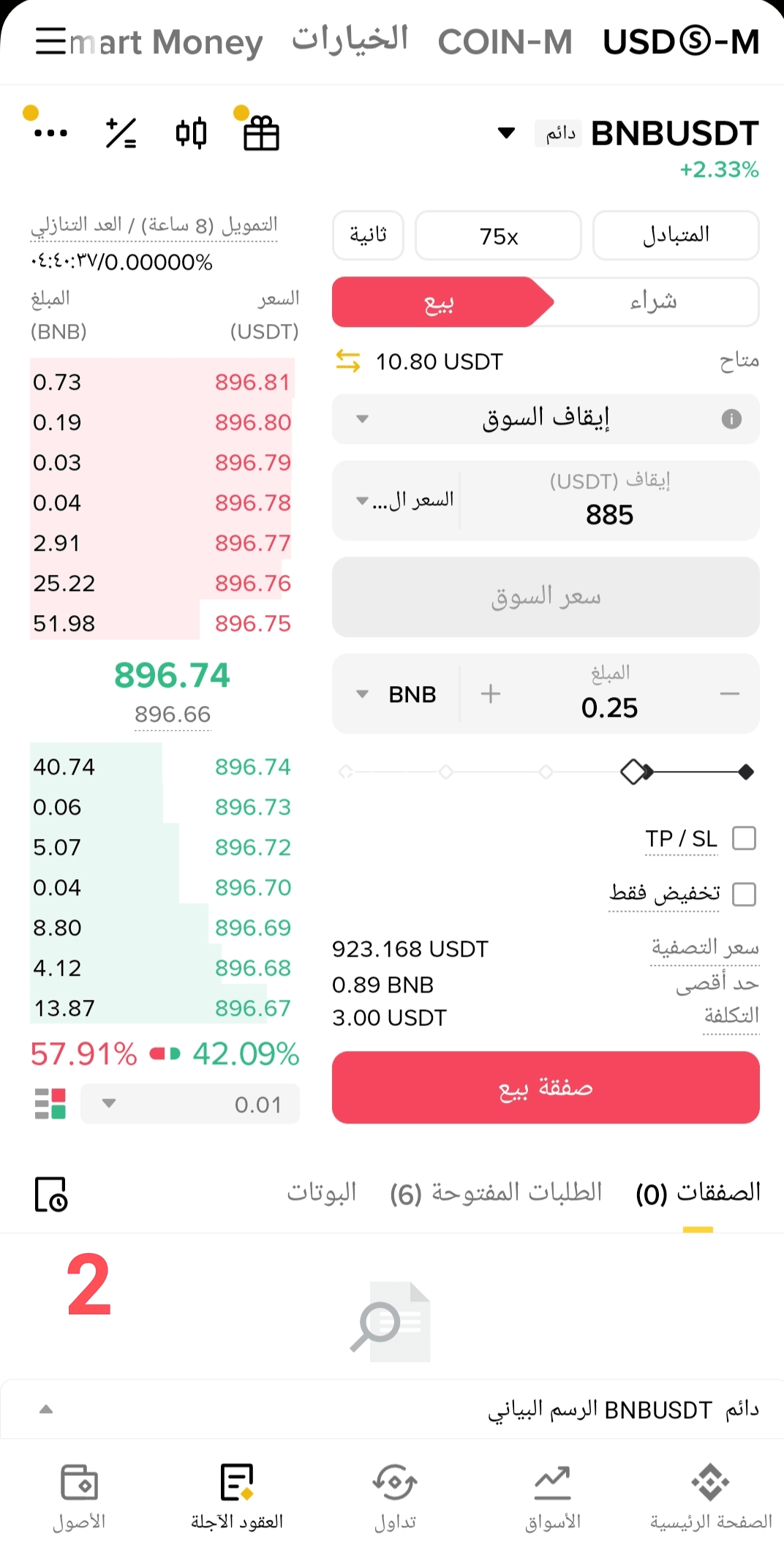The height and width of the screenshot is (1558, 784).
Task: Select the شراء (buy) side
Action: click(x=653, y=301)
